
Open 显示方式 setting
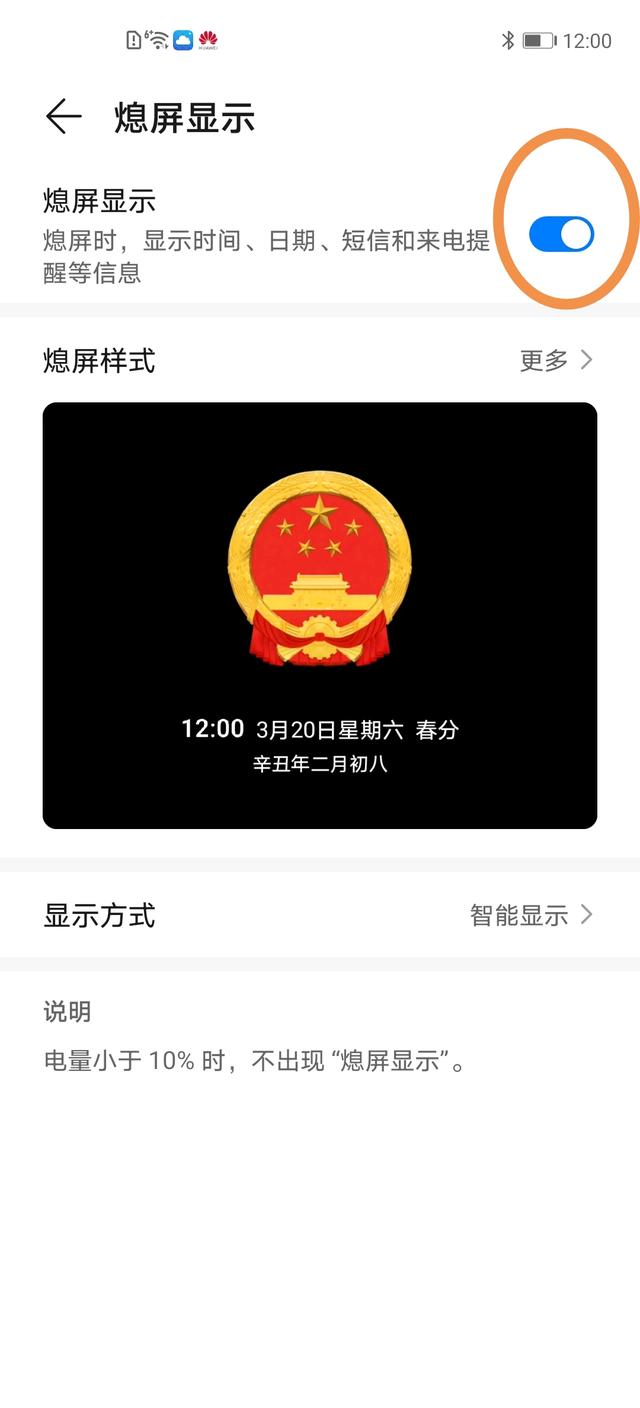[320, 915]
